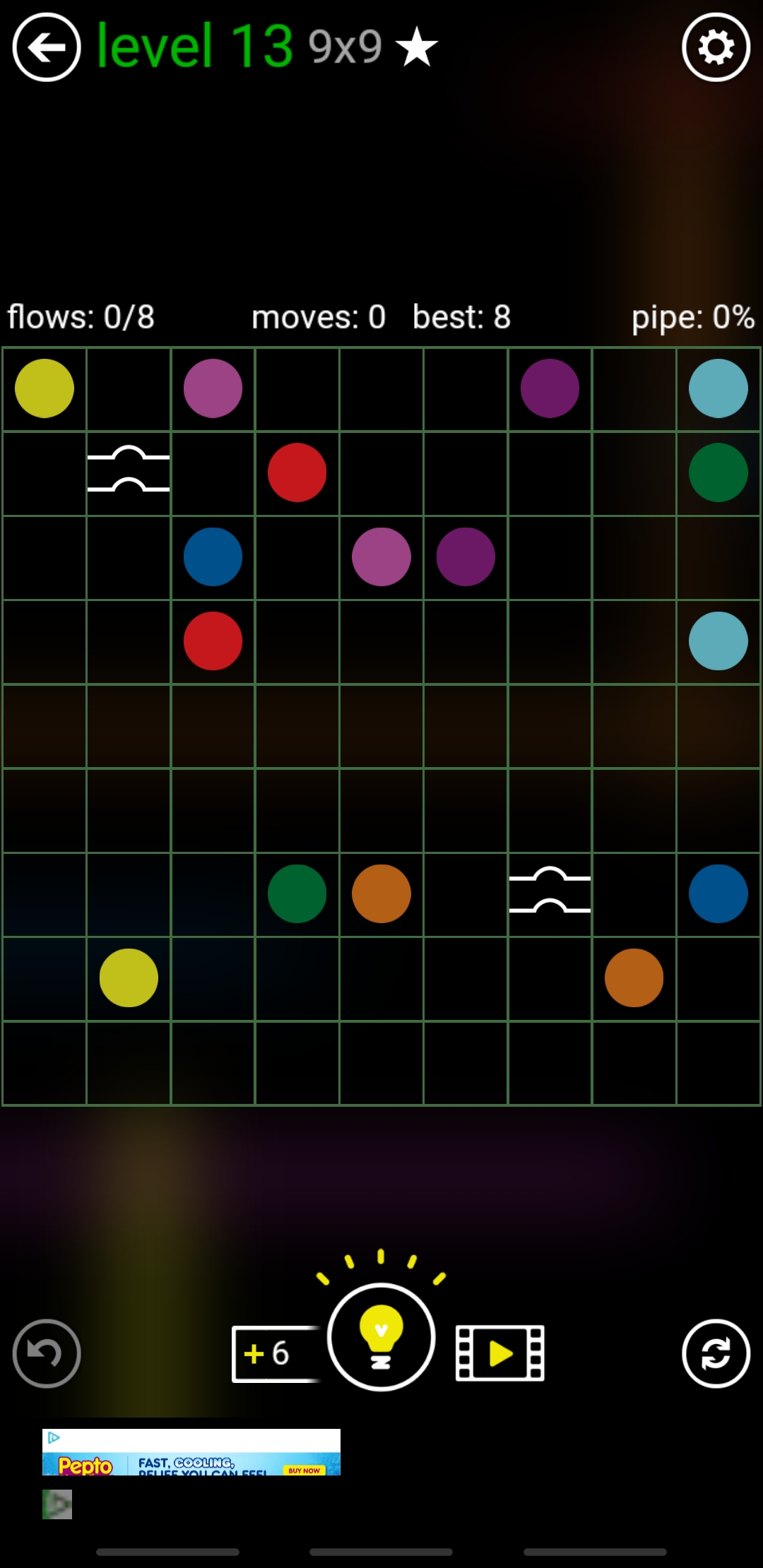Tap the dark green dot beside the orange dot
The width and height of the screenshot is (763, 1568).
pyautogui.click(x=297, y=893)
